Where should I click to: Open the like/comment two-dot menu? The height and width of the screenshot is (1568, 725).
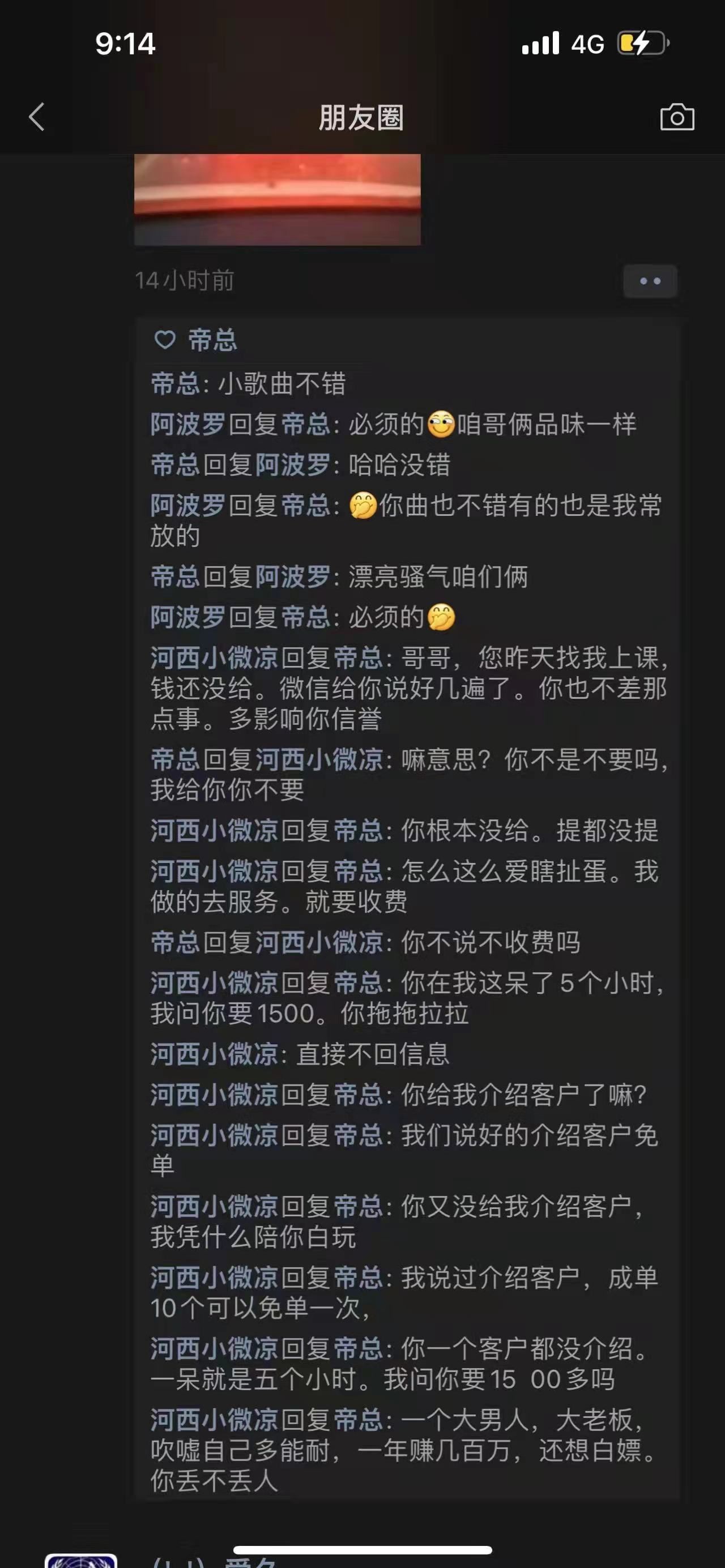(x=650, y=281)
